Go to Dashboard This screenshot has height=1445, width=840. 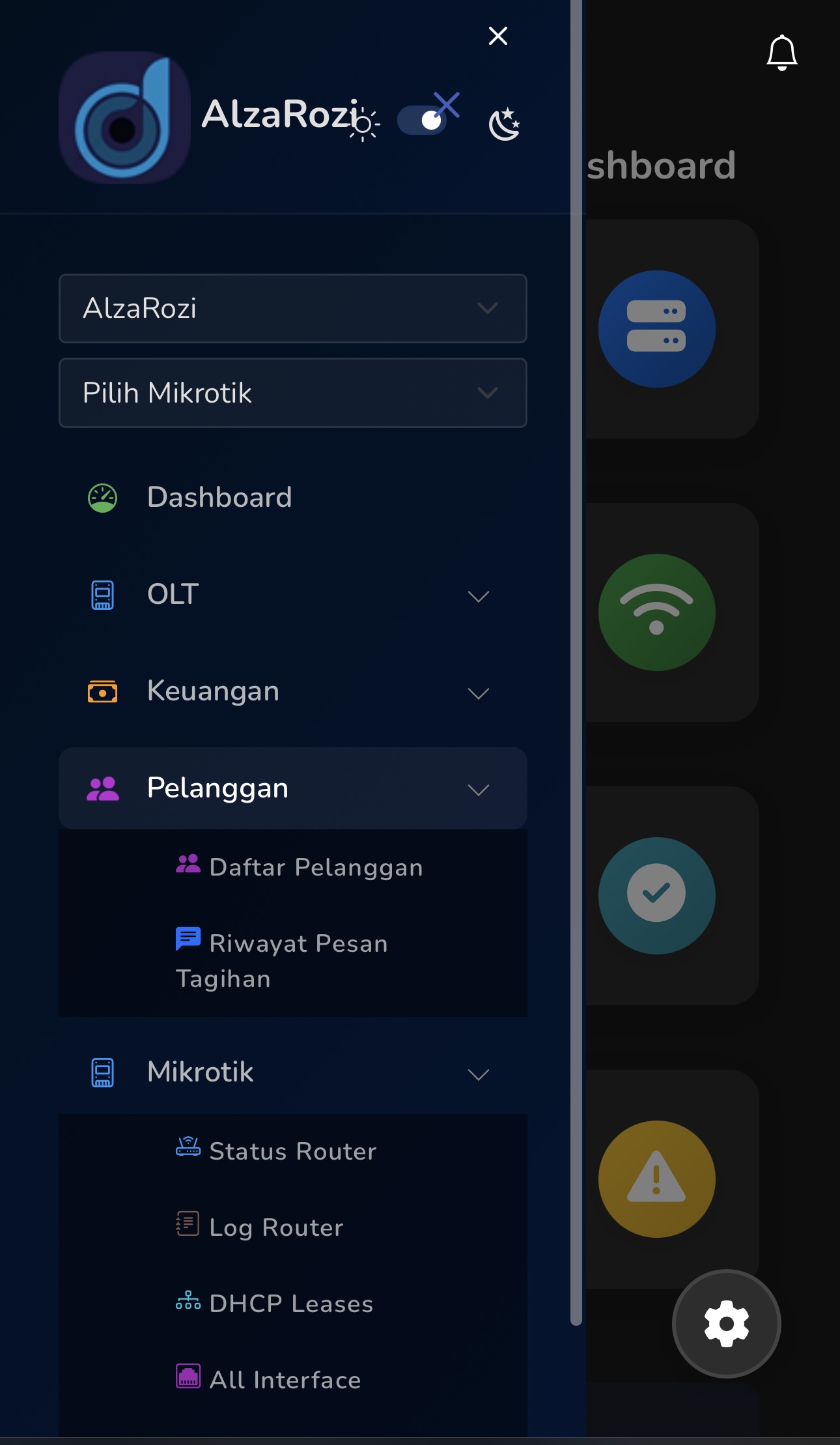[x=220, y=498]
